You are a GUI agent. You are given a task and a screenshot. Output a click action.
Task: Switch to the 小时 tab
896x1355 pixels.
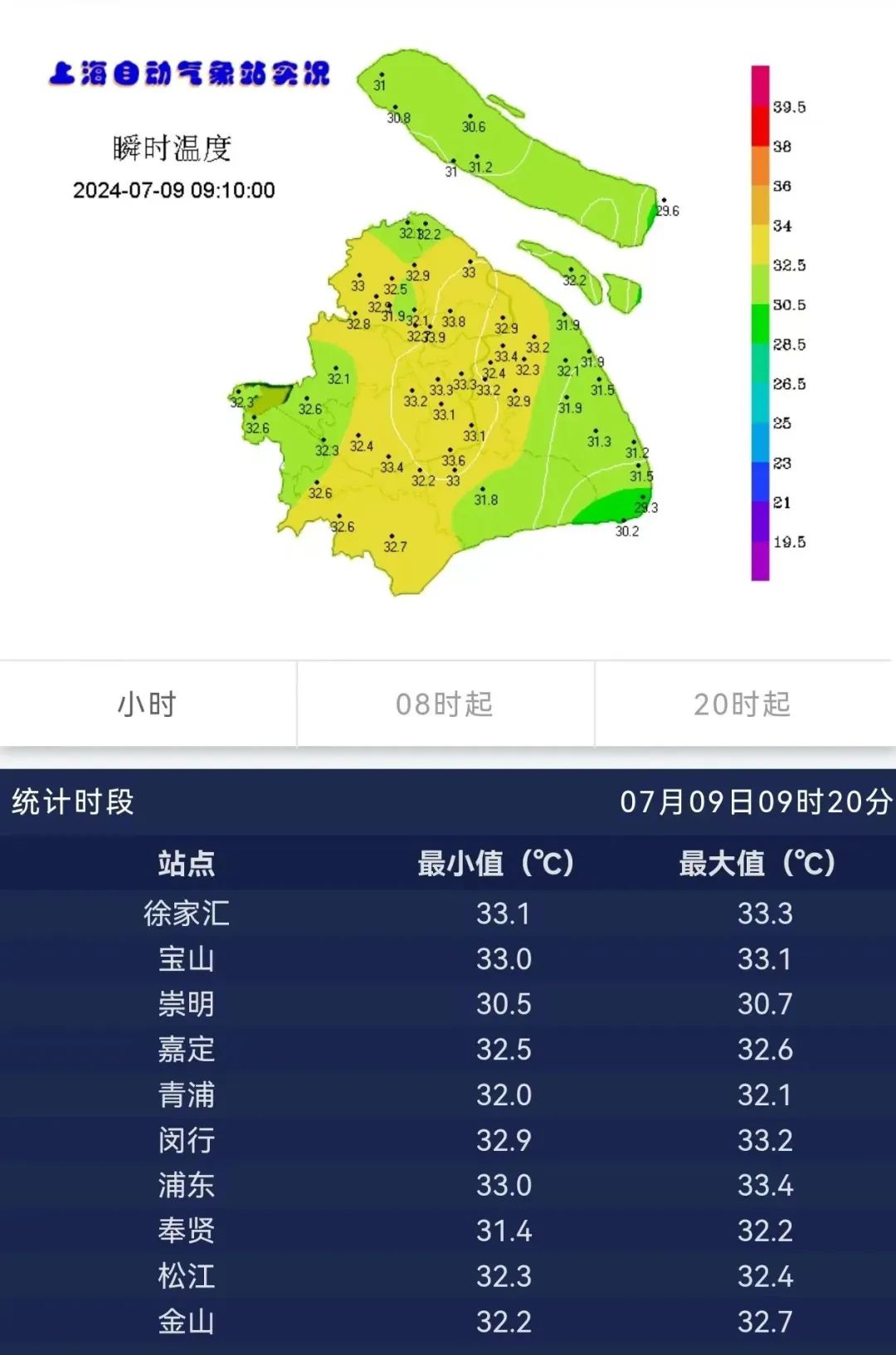click(x=148, y=704)
